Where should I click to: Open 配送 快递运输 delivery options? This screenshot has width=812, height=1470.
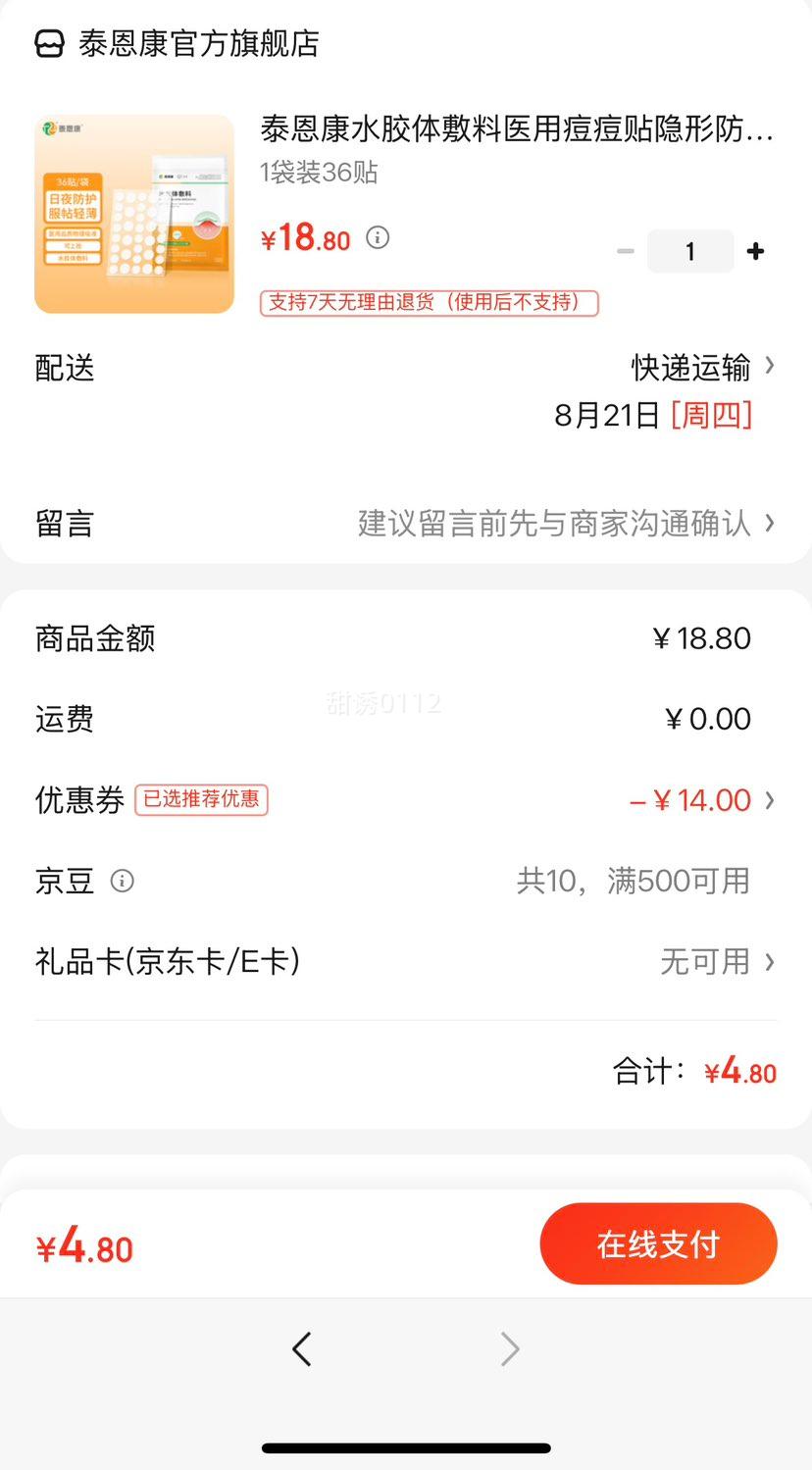700,368
